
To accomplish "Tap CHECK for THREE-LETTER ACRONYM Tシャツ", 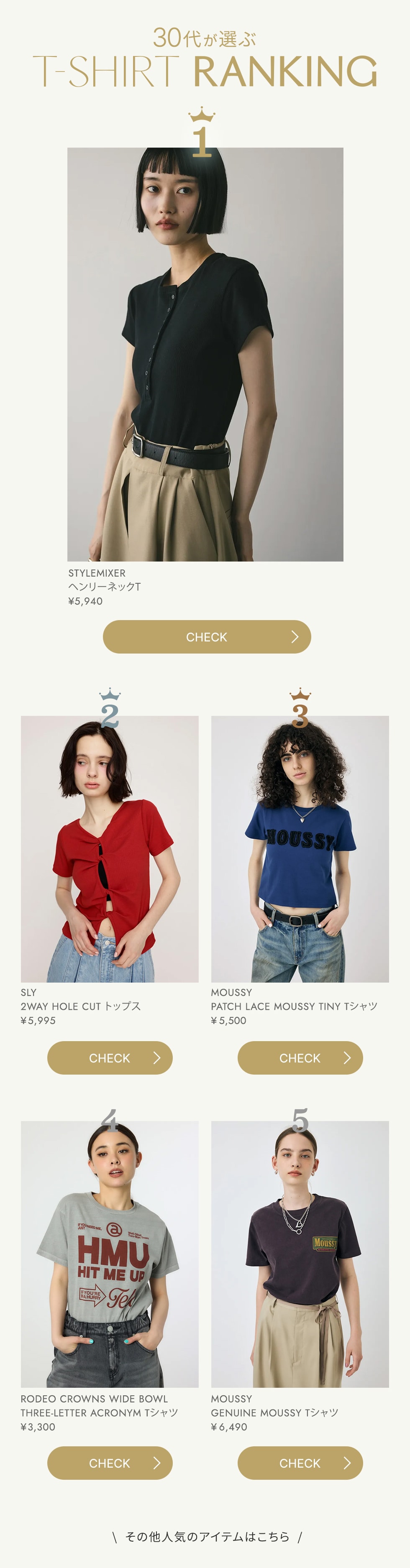I will coord(110,1463).
